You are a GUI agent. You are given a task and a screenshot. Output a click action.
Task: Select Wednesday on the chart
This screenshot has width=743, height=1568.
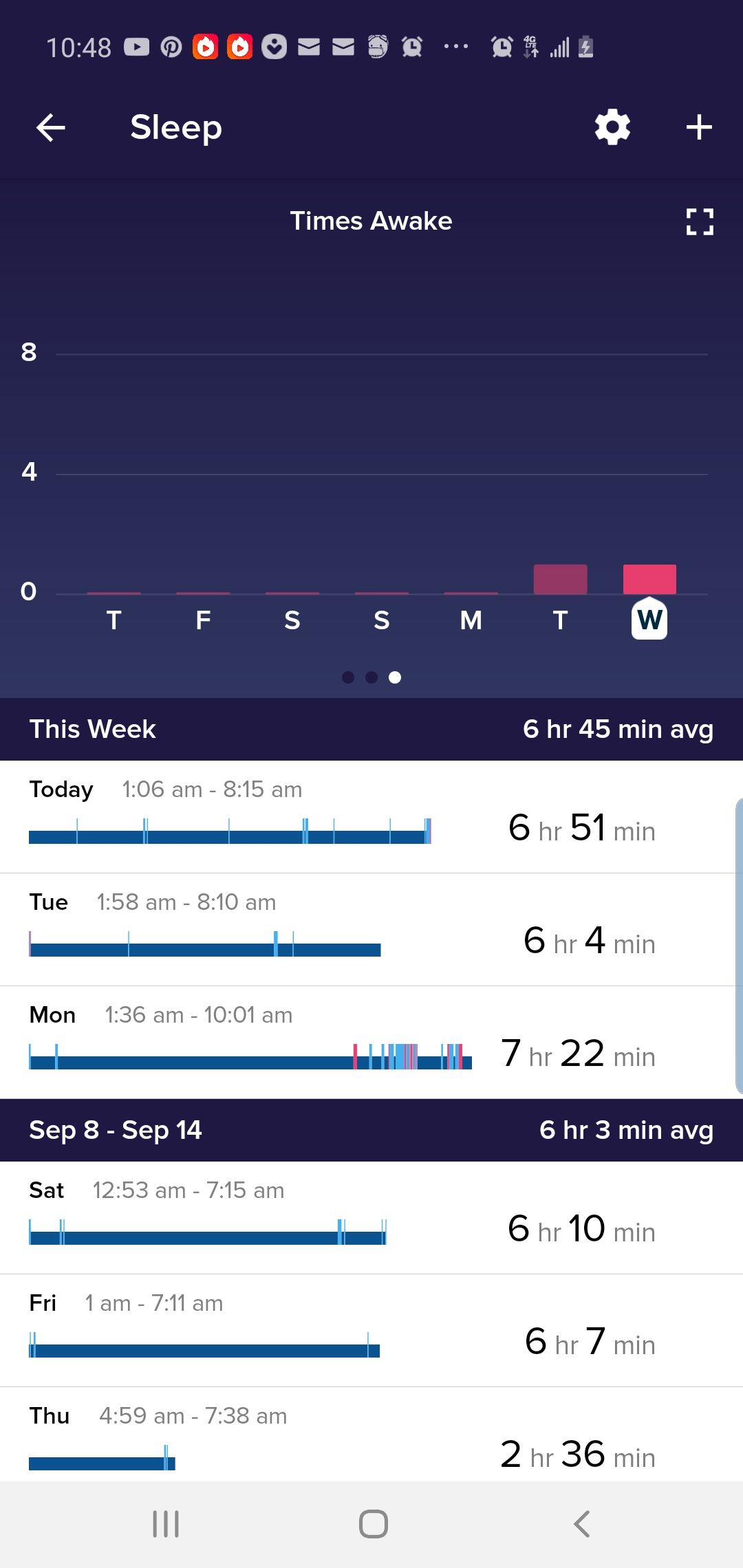click(649, 619)
